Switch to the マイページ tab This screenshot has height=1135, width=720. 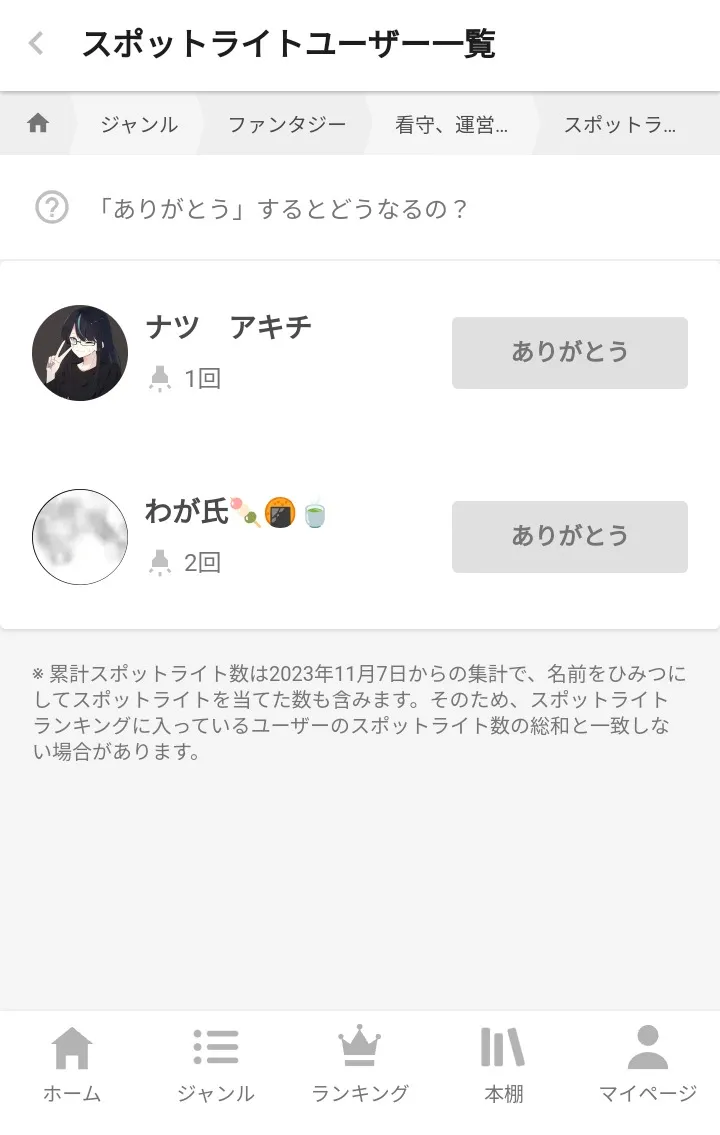point(647,1065)
